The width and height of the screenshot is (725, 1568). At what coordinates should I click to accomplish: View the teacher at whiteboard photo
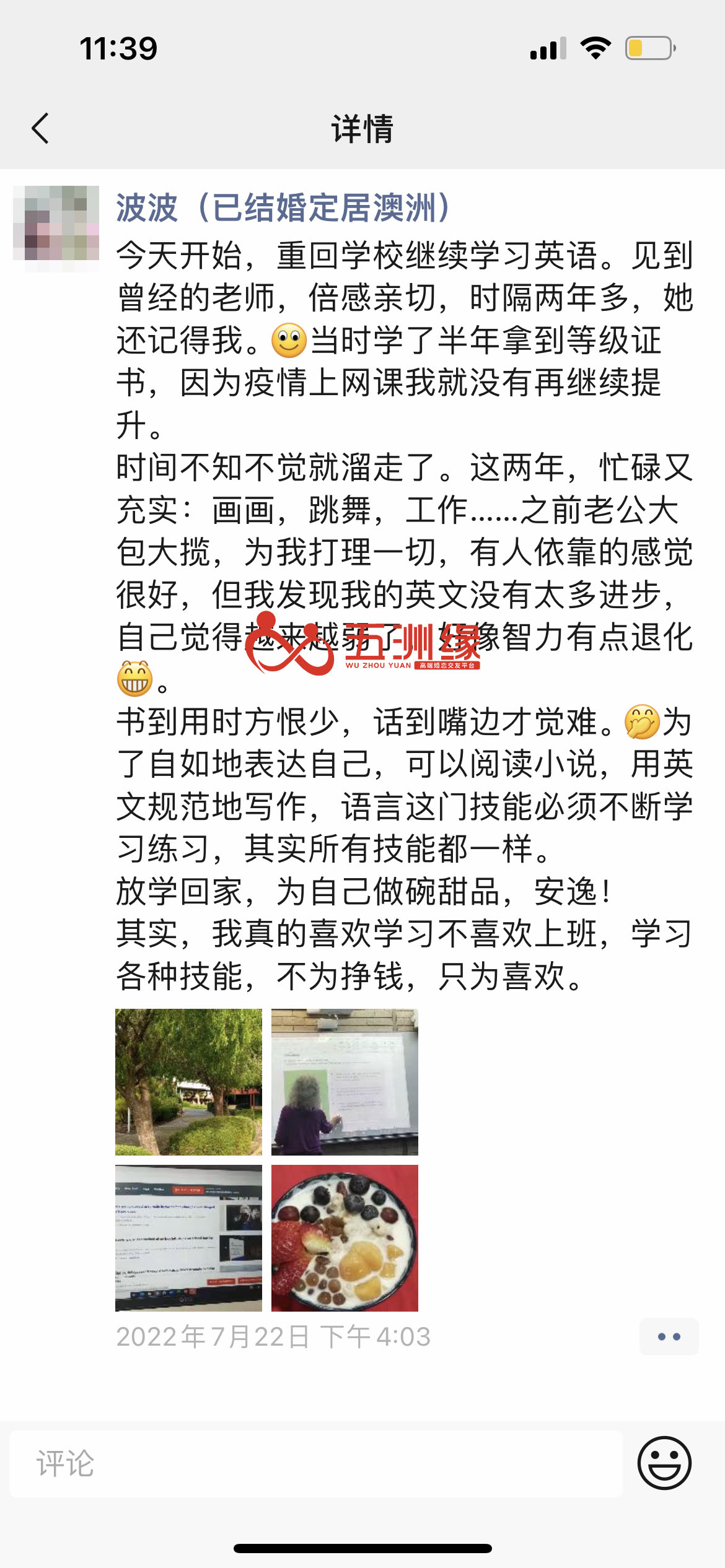[345, 1082]
